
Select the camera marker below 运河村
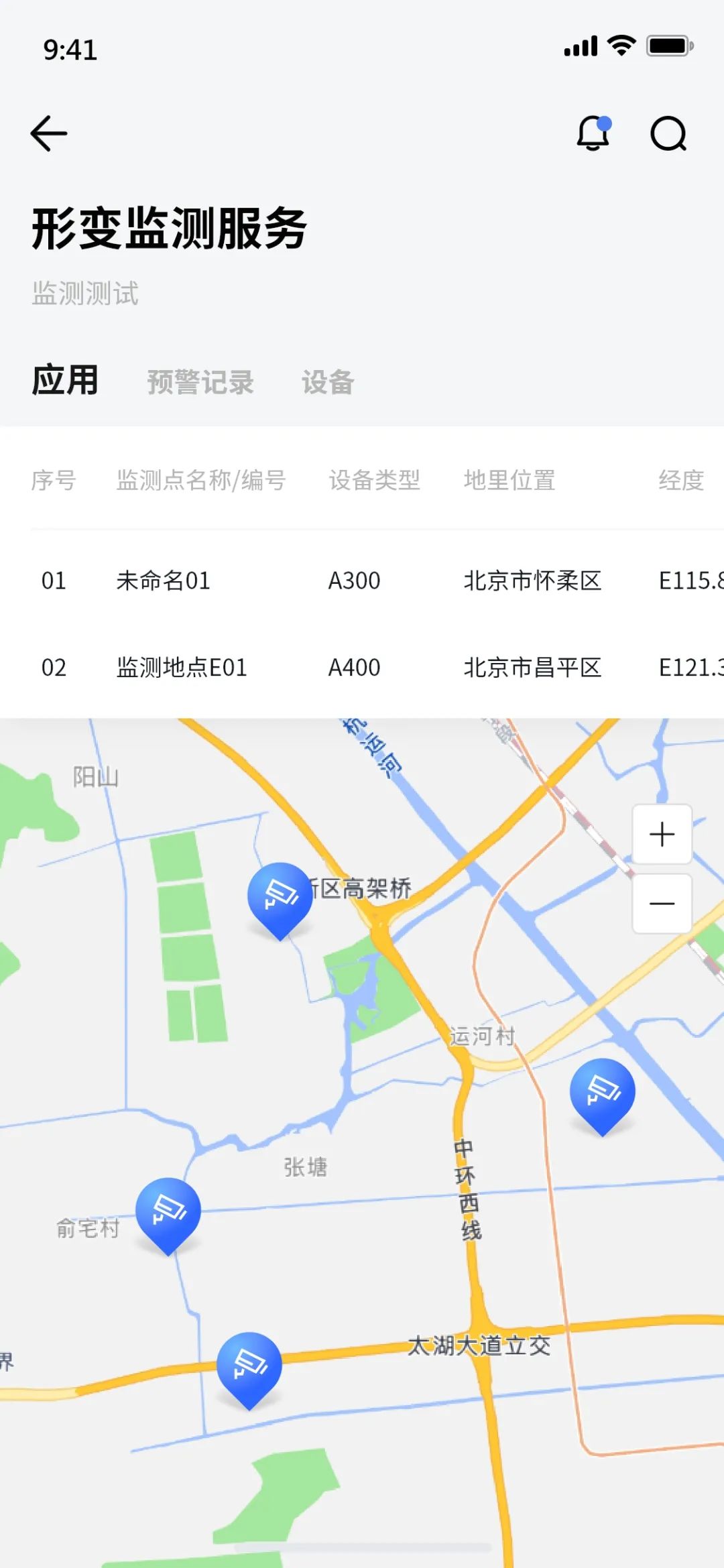[x=602, y=1091]
